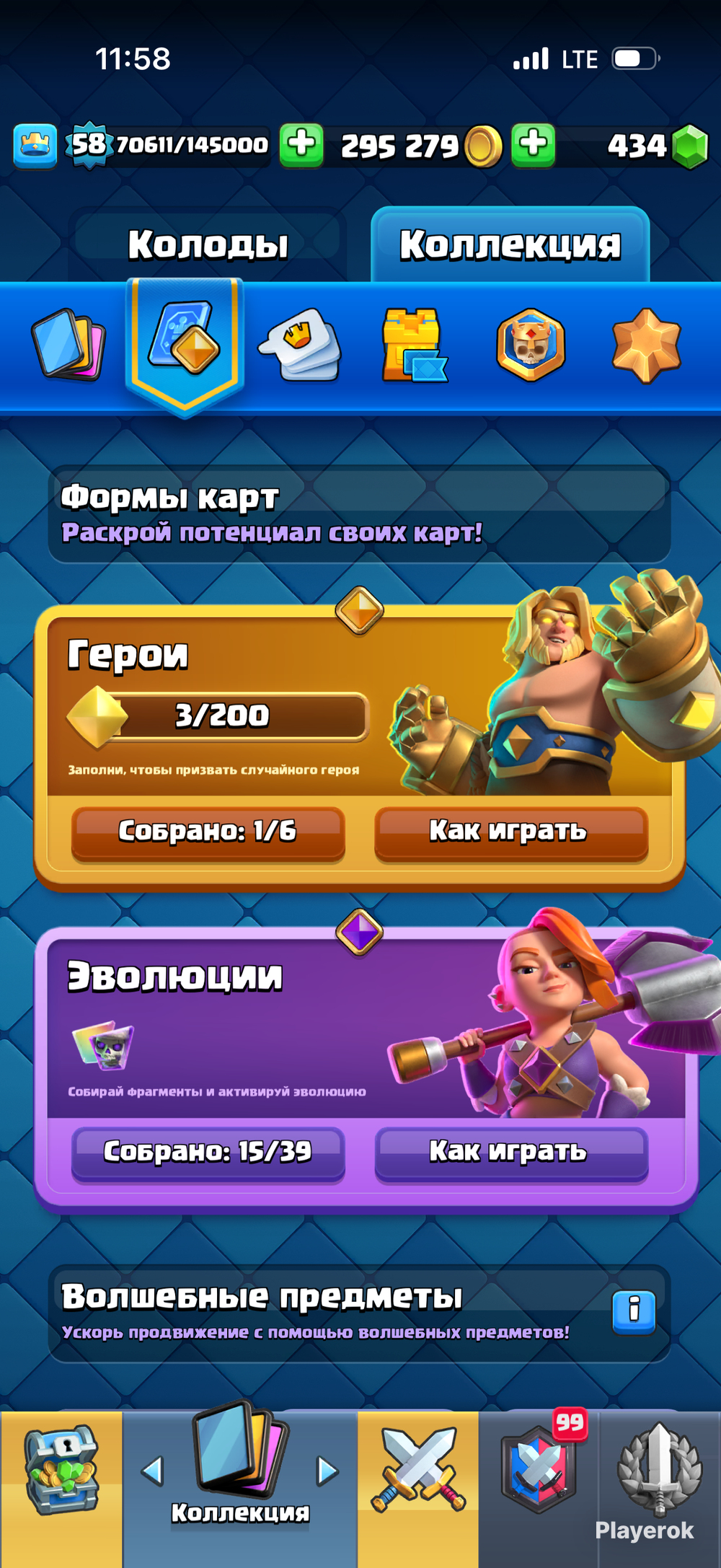
Task: Tap Как играть on the Герои card
Action: (510, 832)
